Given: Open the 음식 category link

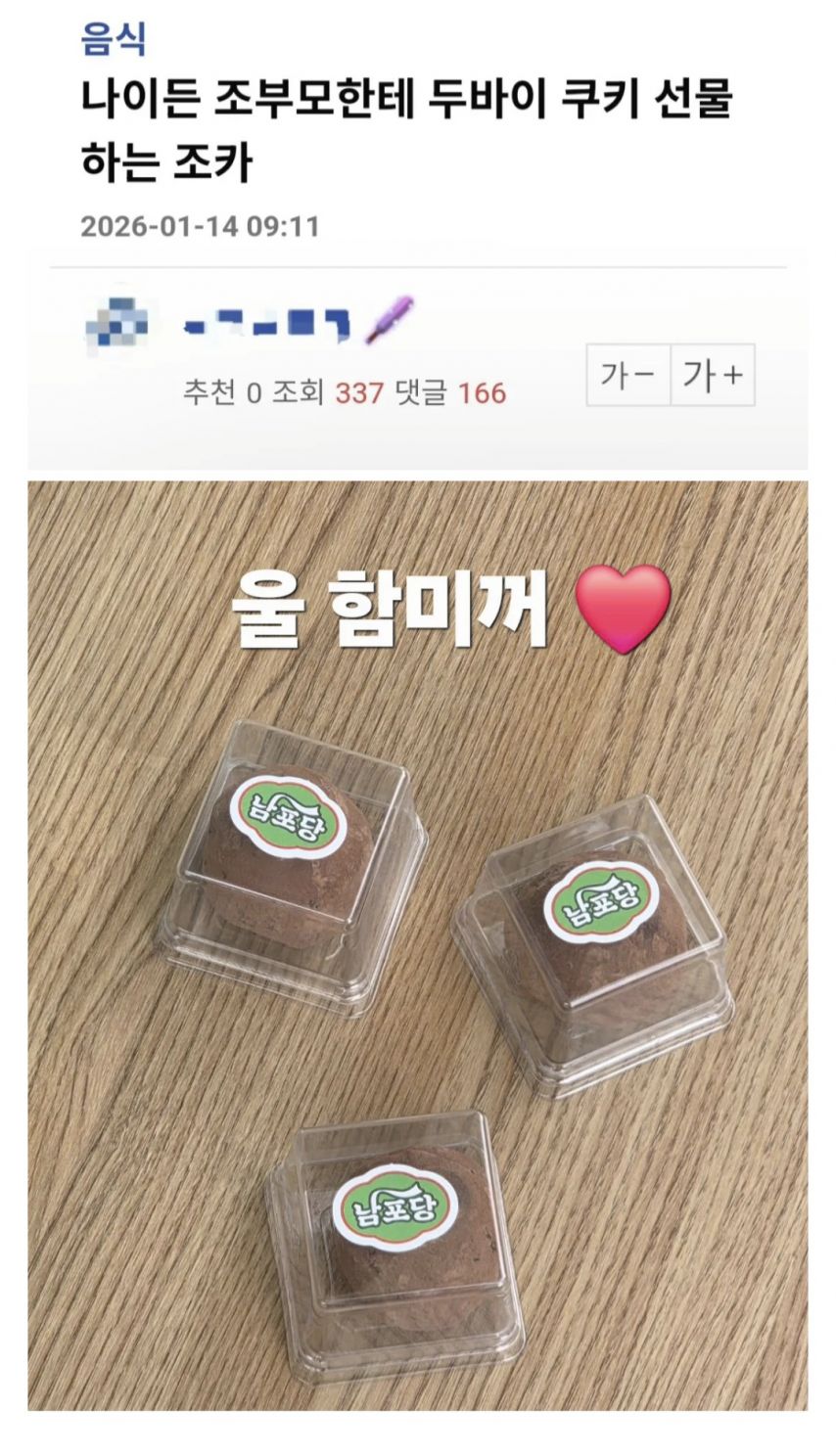Looking at the screenshot, I should point(114,39).
